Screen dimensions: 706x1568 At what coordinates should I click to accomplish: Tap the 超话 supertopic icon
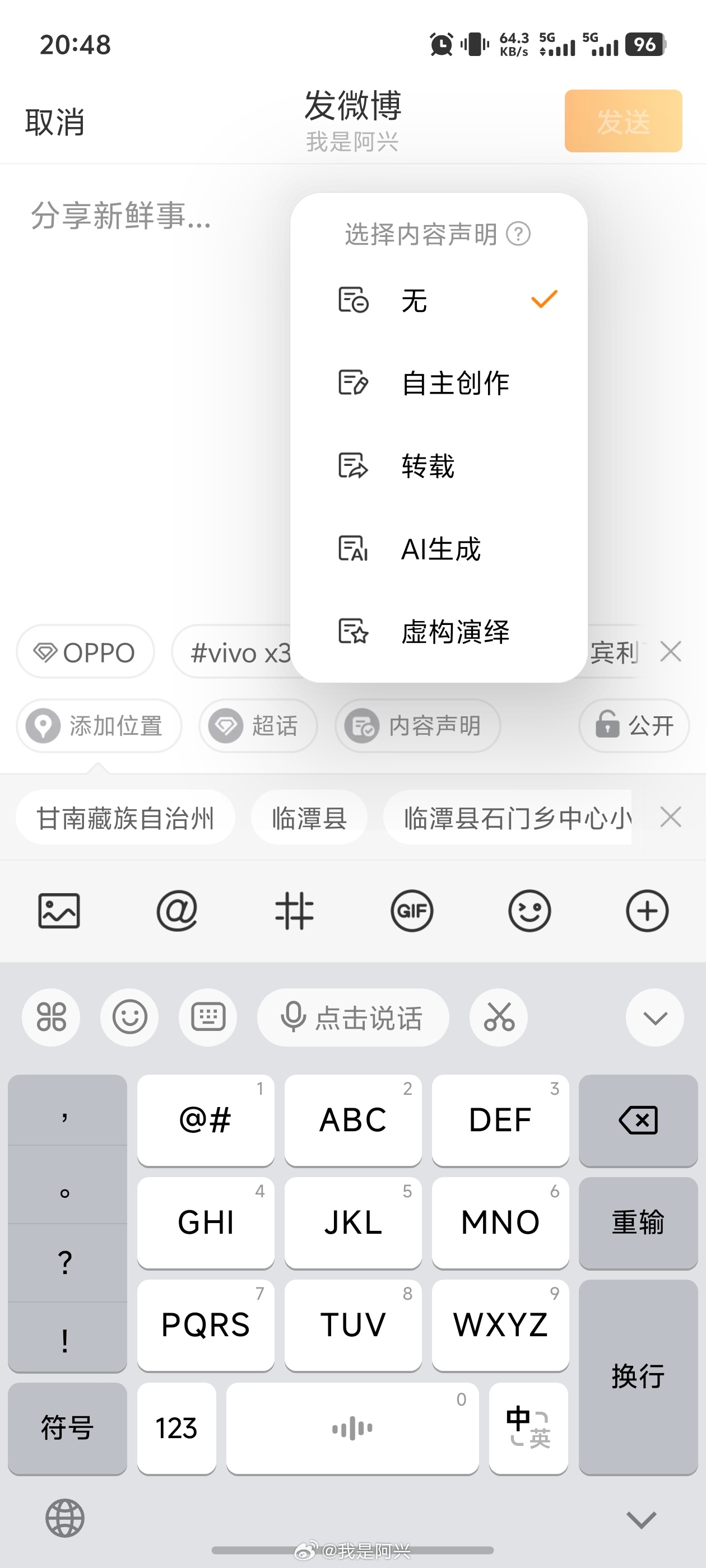click(x=258, y=726)
